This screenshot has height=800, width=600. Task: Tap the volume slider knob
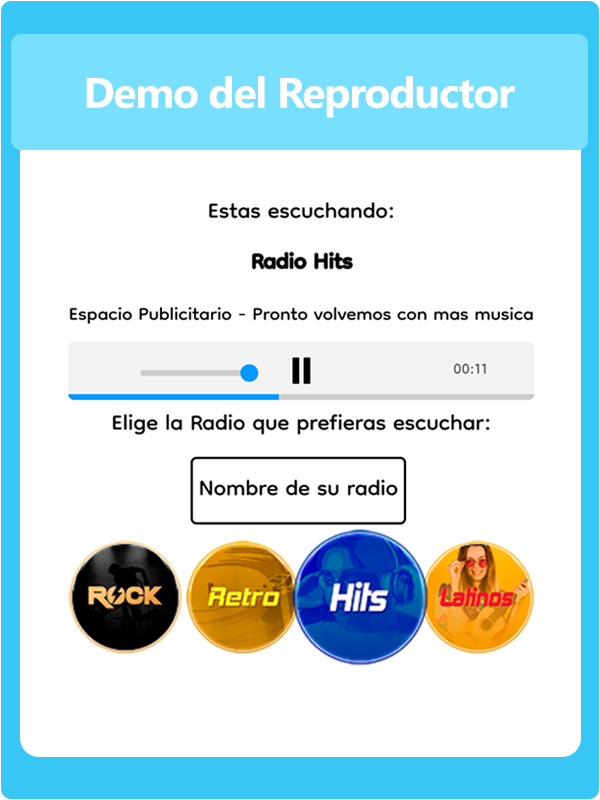tap(250, 373)
